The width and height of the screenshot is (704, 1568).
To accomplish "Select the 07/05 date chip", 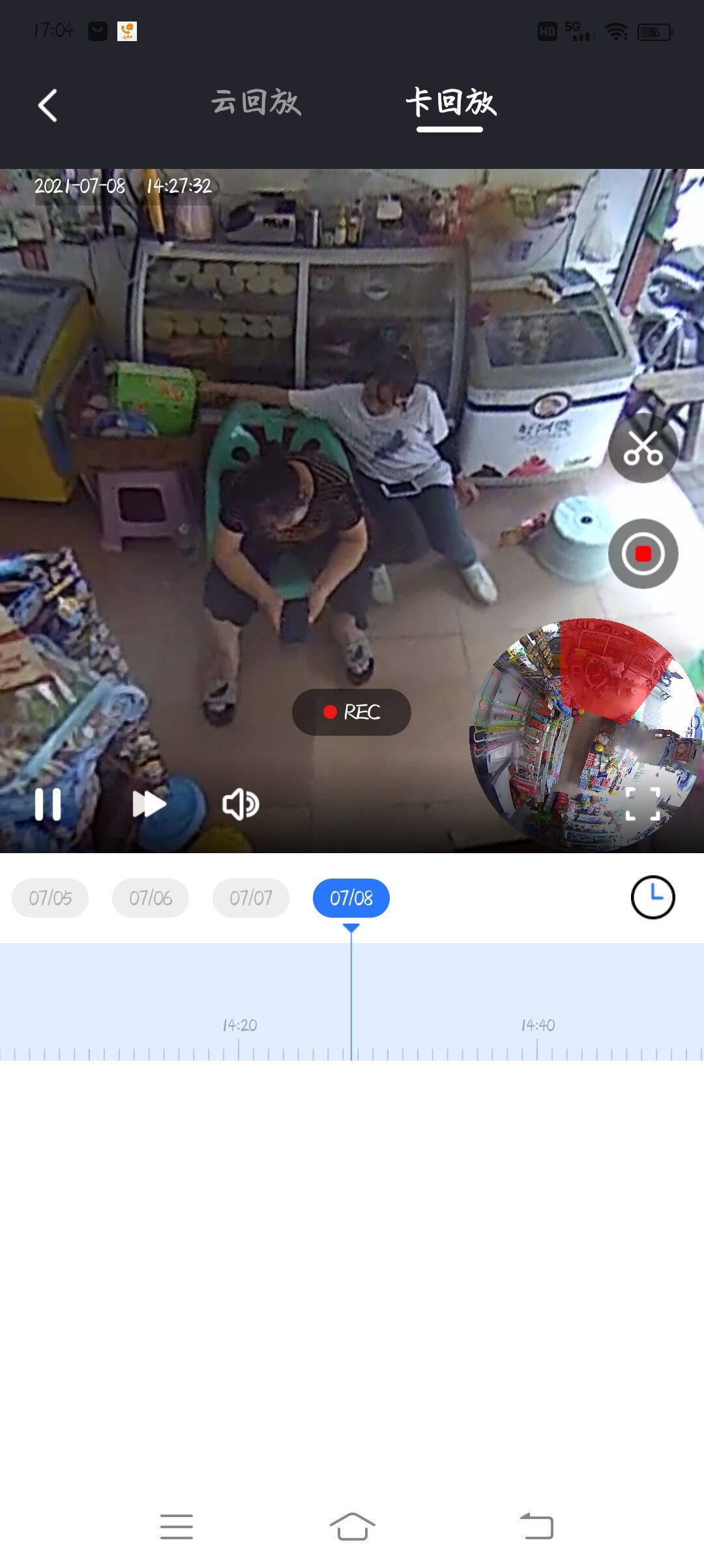I will (x=50, y=898).
